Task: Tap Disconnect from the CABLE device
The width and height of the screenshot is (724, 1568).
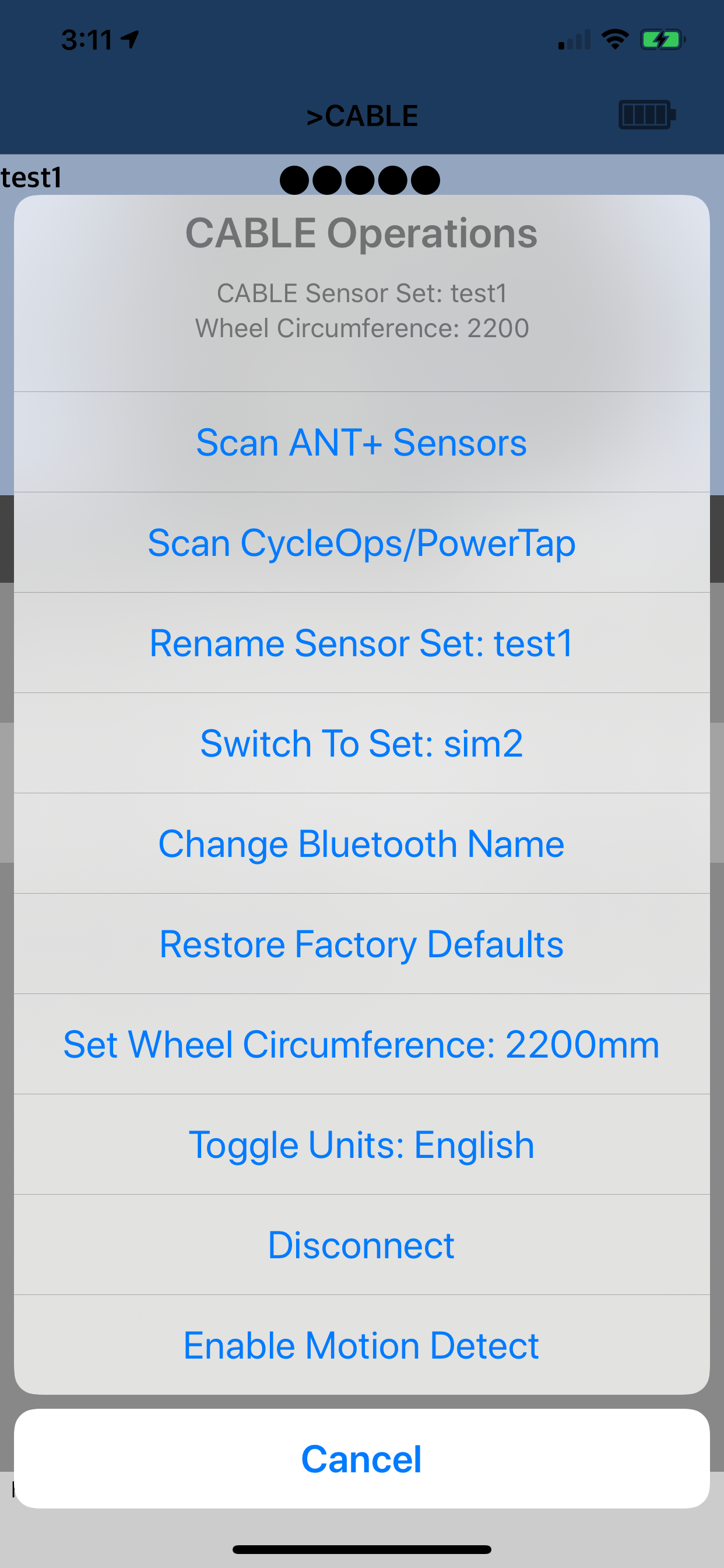Action: (x=361, y=1245)
